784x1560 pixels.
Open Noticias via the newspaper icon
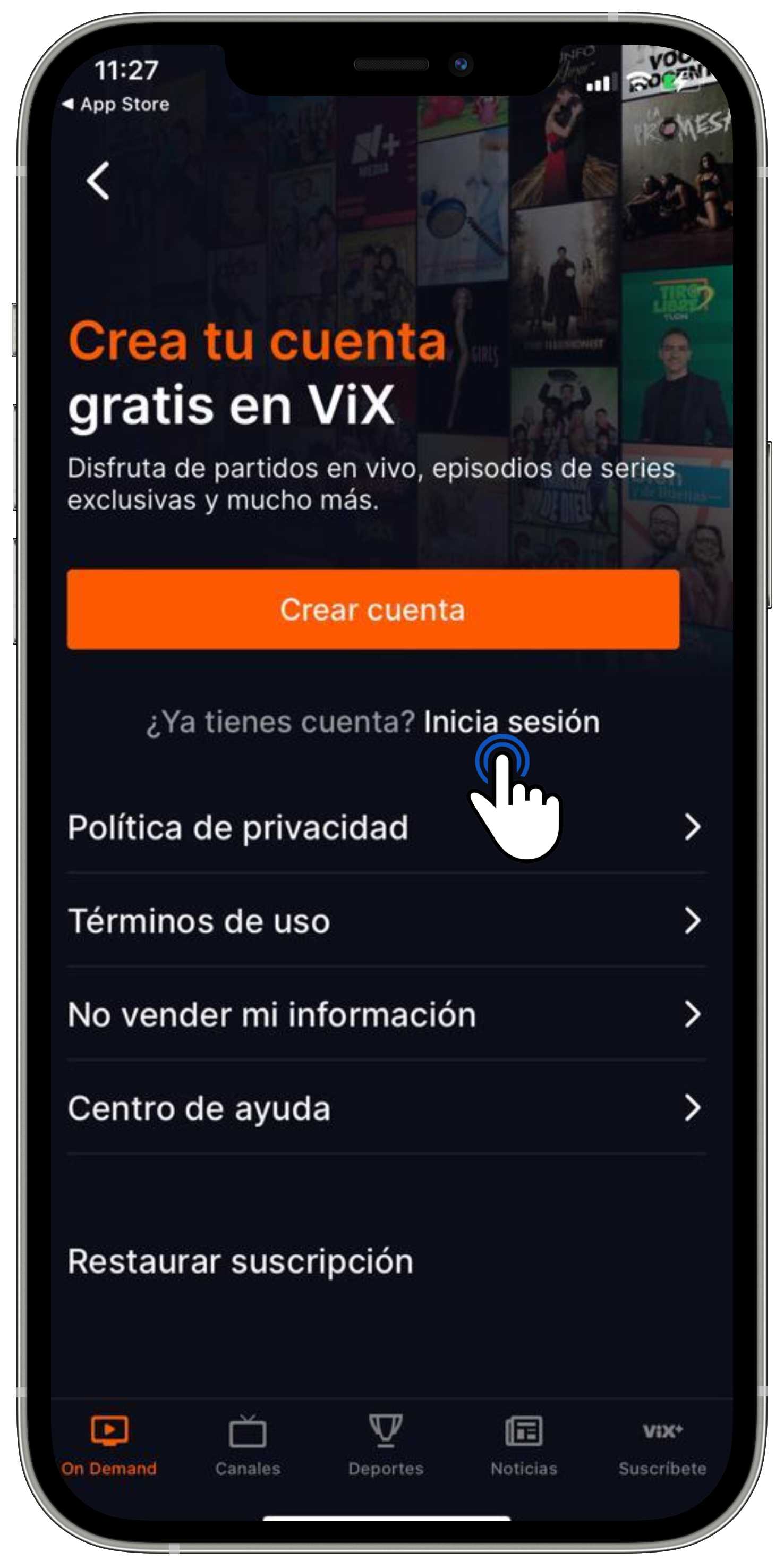(524, 1430)
